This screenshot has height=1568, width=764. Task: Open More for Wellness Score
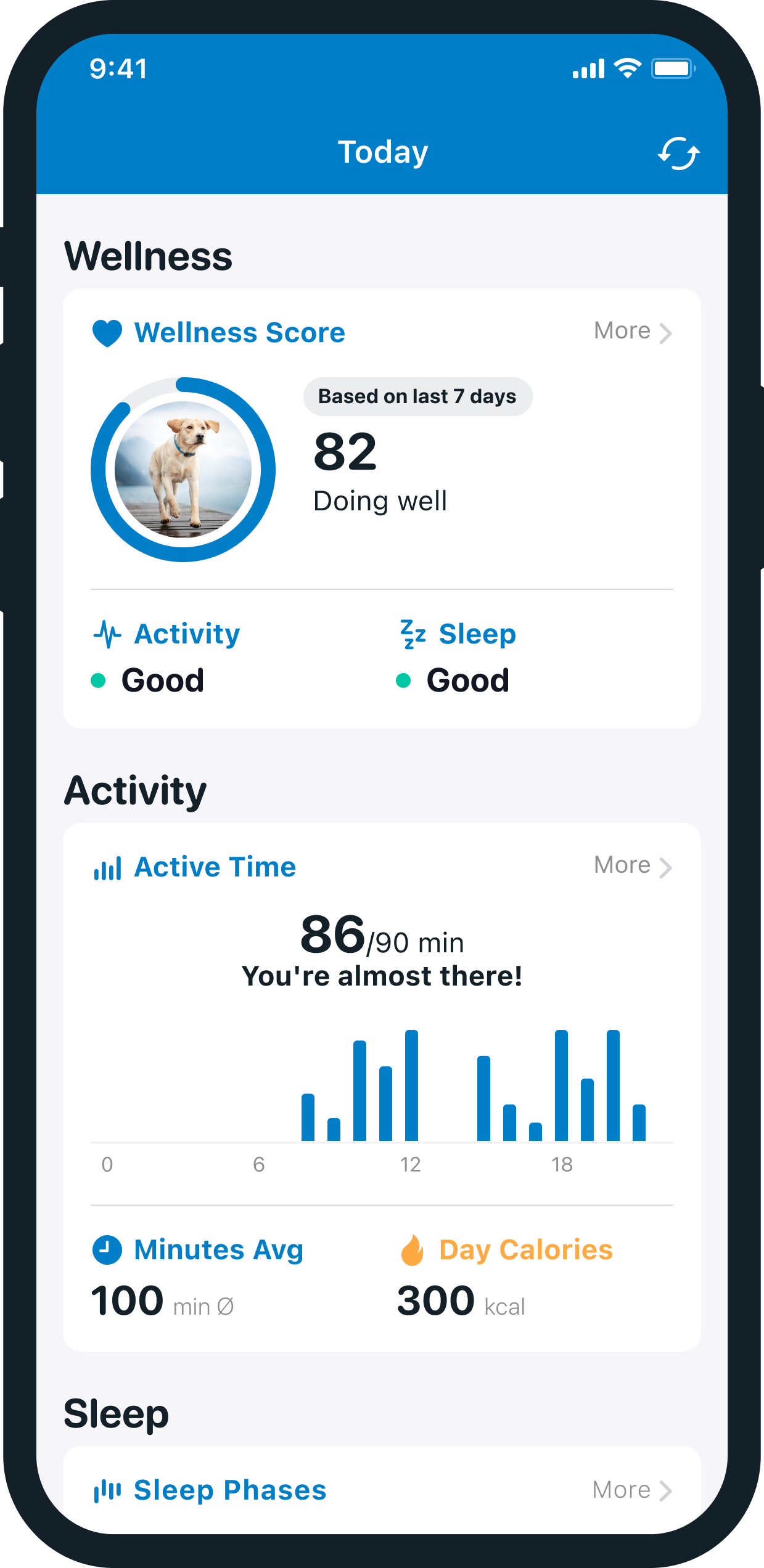pyautogui.click(x=633, y=332)
